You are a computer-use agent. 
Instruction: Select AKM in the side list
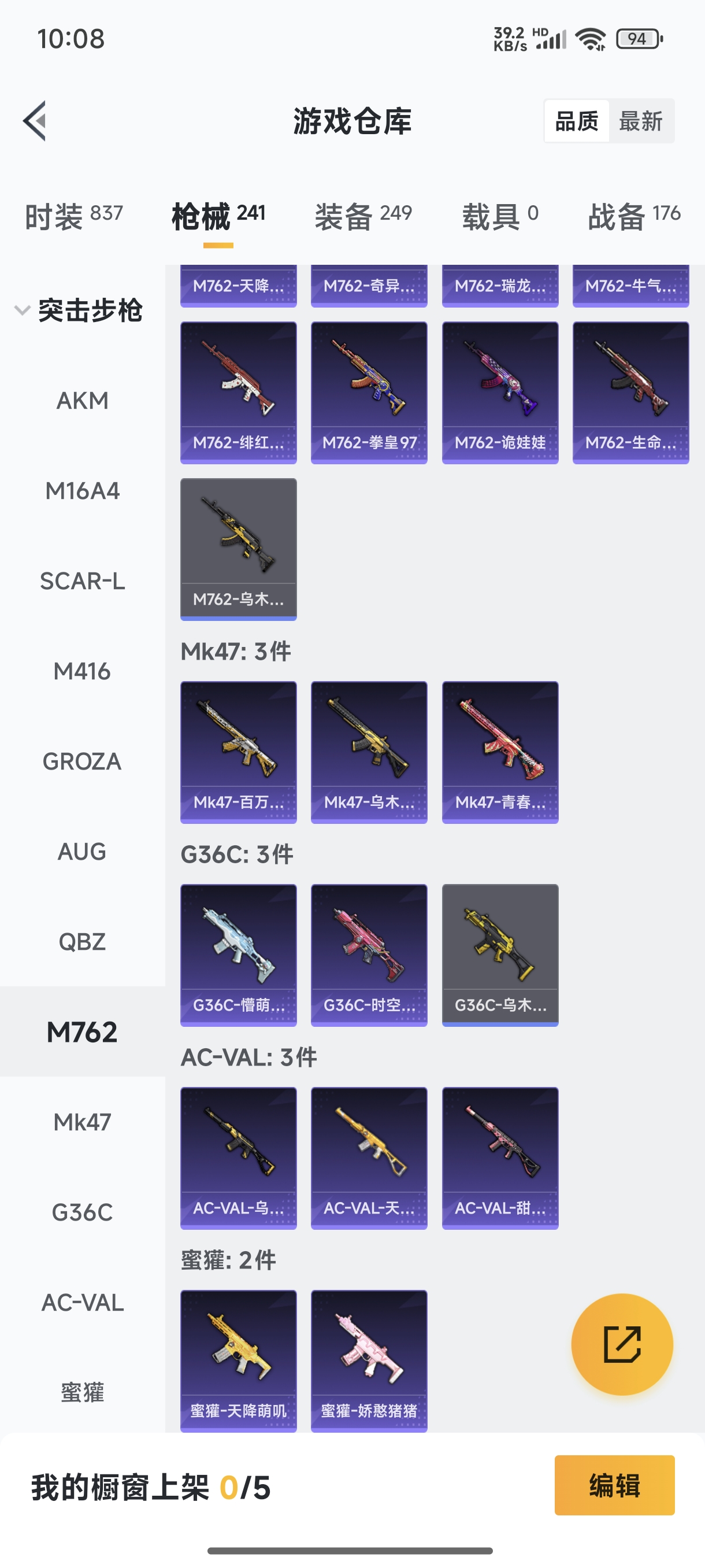[82, 401]
